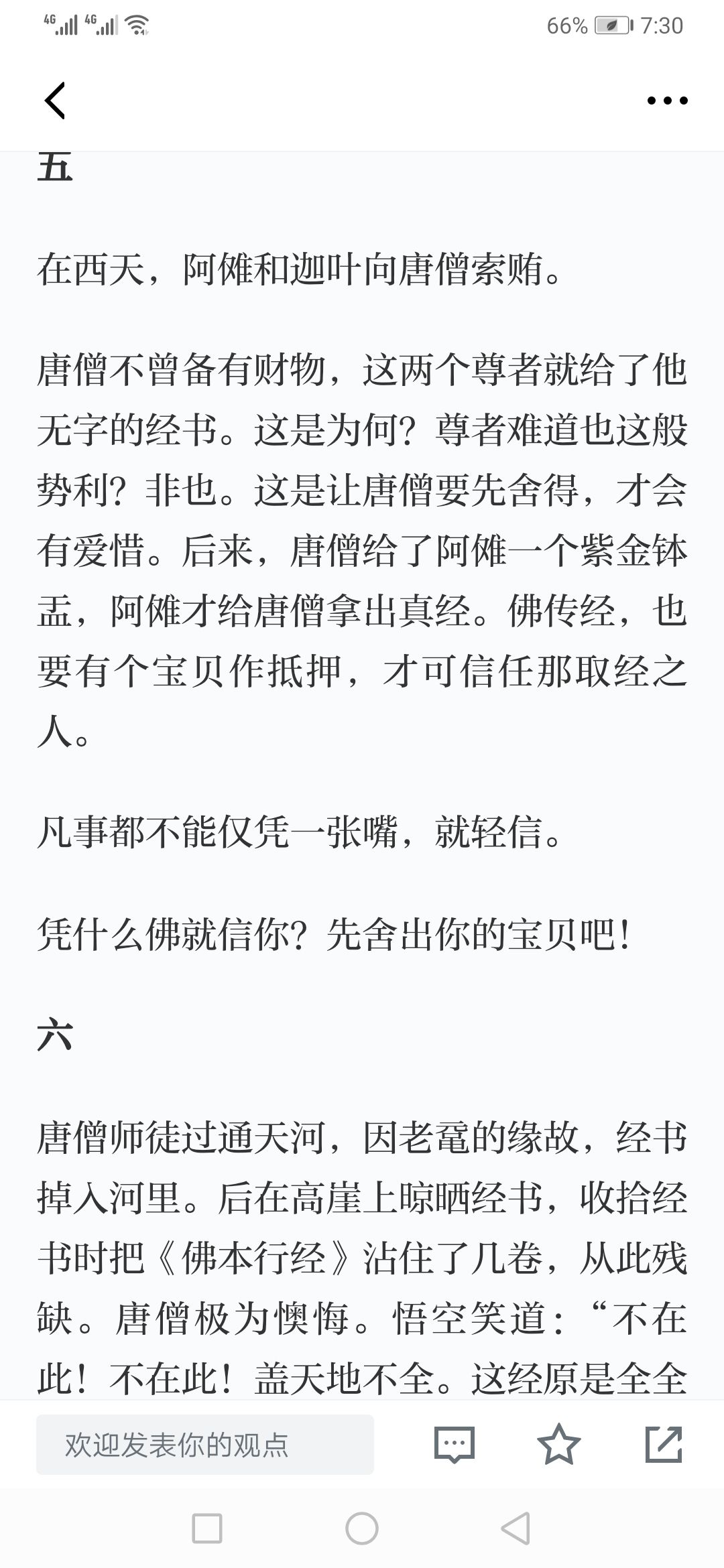Favorite this article with the star
The image size is (724, 1568).
[x=559, y=1444]
